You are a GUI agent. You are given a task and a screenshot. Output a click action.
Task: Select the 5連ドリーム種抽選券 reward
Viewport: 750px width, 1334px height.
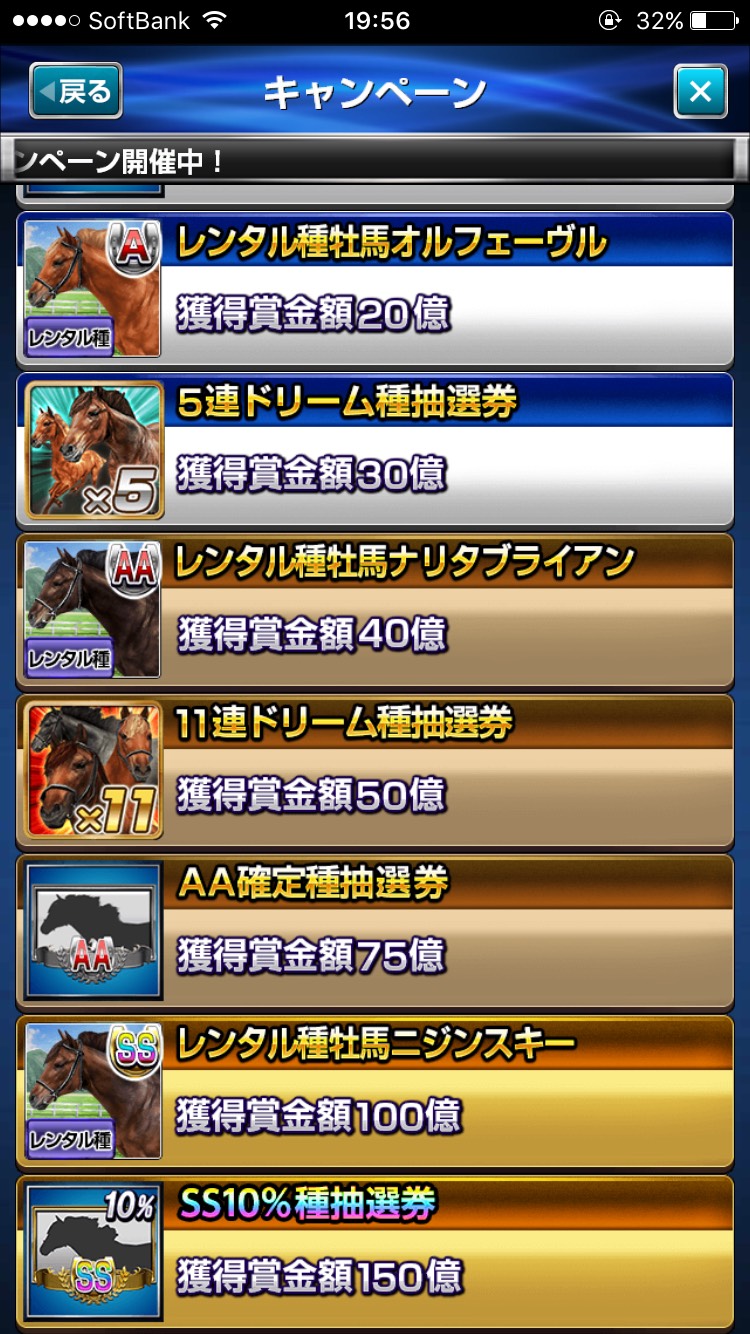[x=375, y=449]
